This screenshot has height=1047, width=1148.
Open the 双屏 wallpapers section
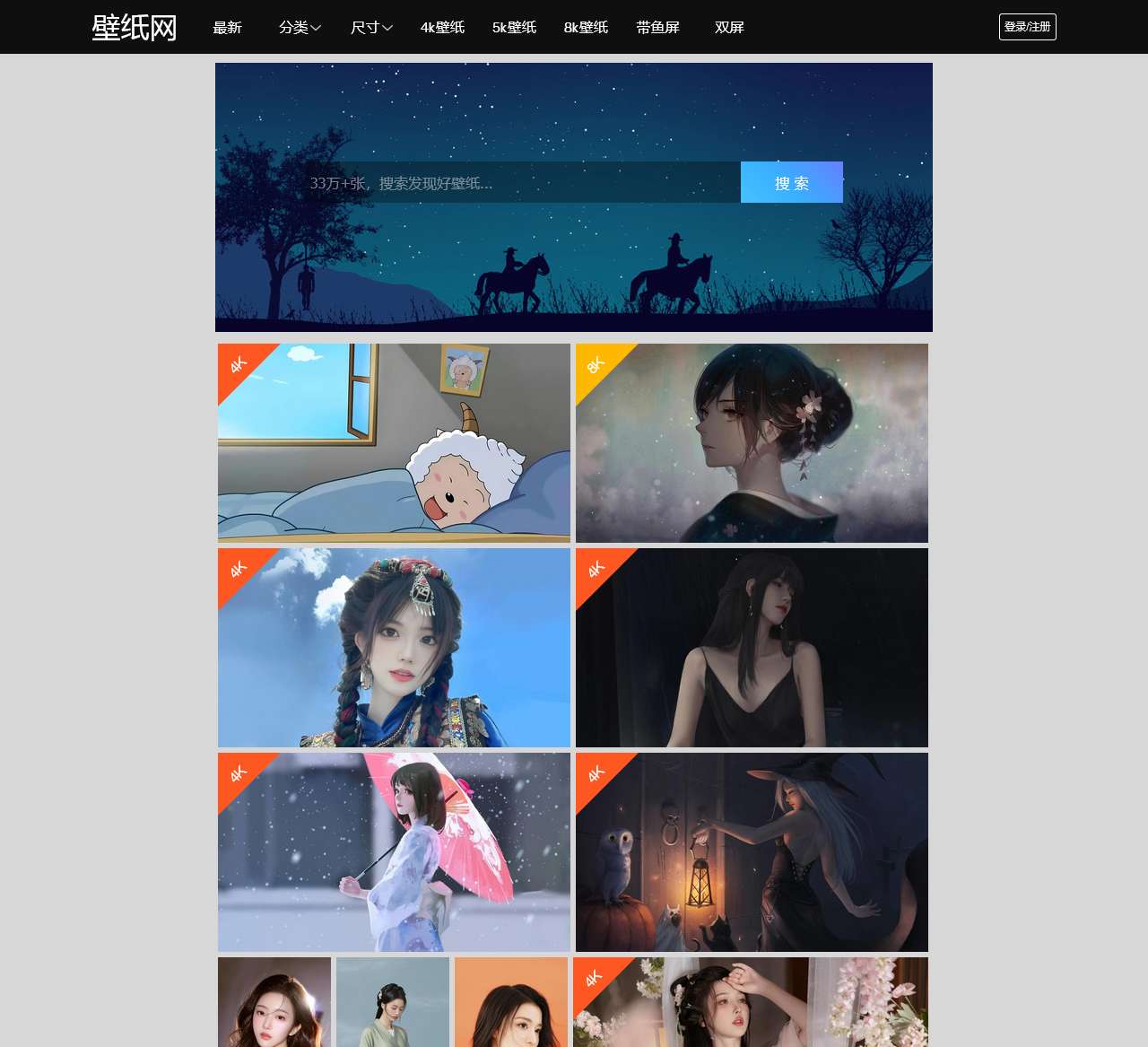(729, 28)
